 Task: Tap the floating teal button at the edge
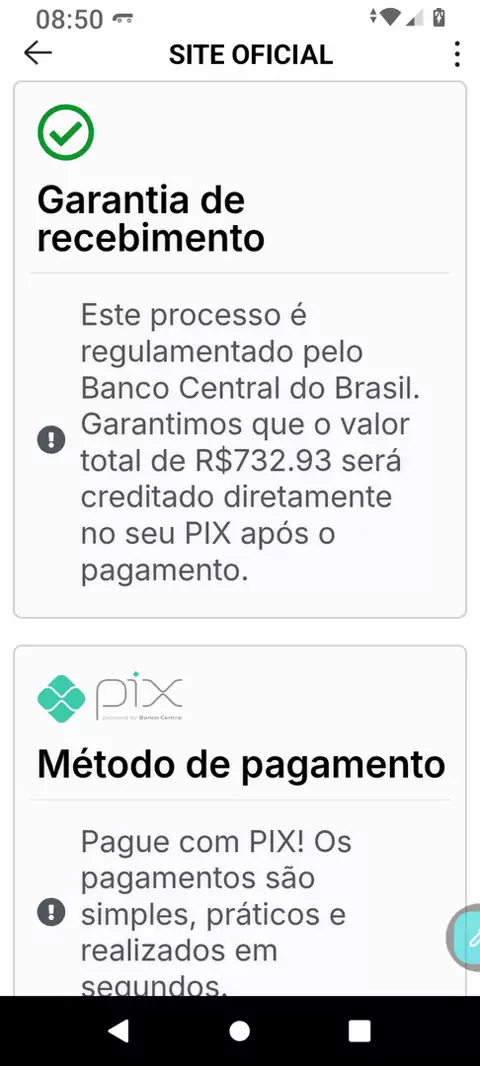[466, 937]
